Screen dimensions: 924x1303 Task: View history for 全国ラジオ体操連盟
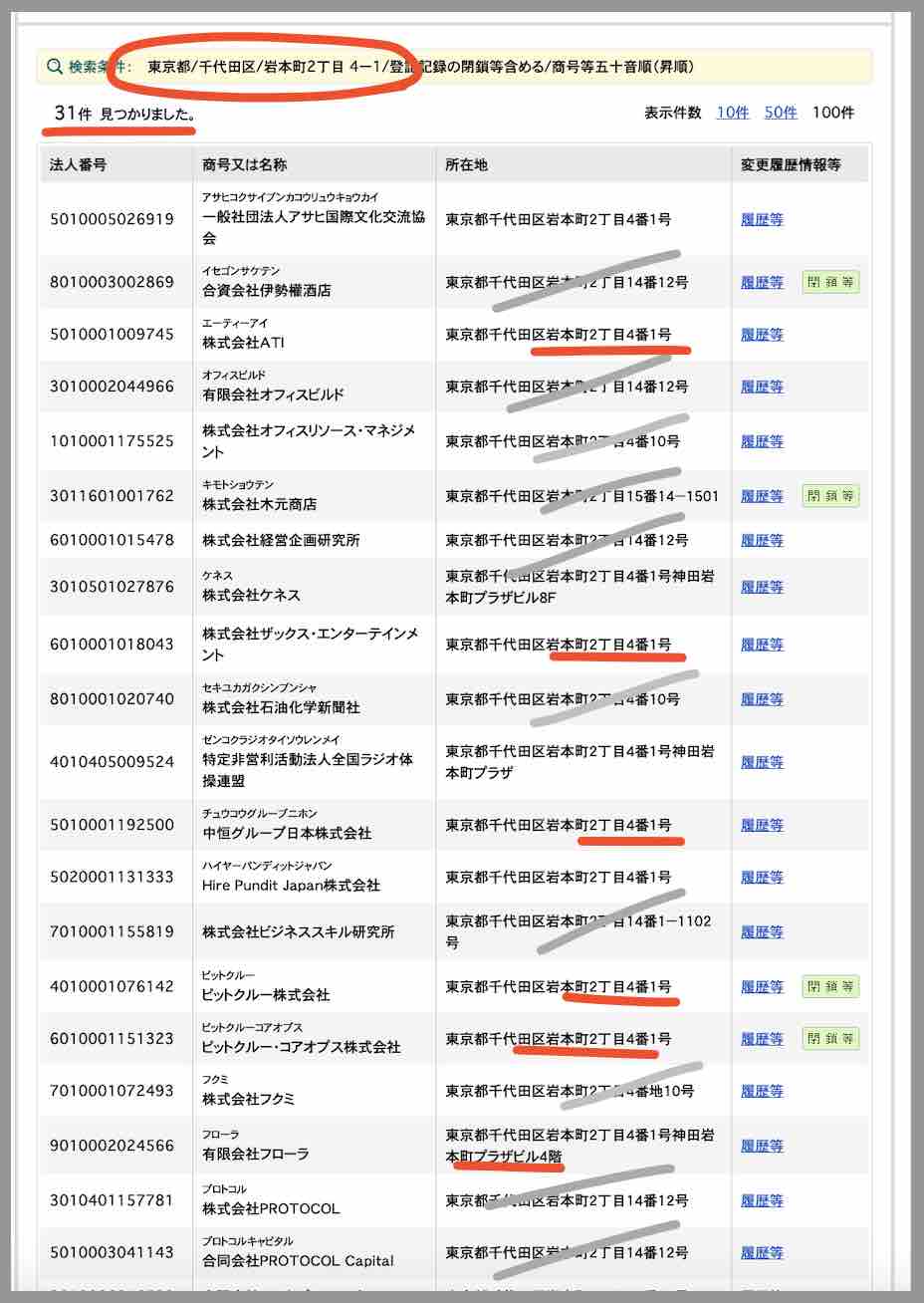[761, 762]
